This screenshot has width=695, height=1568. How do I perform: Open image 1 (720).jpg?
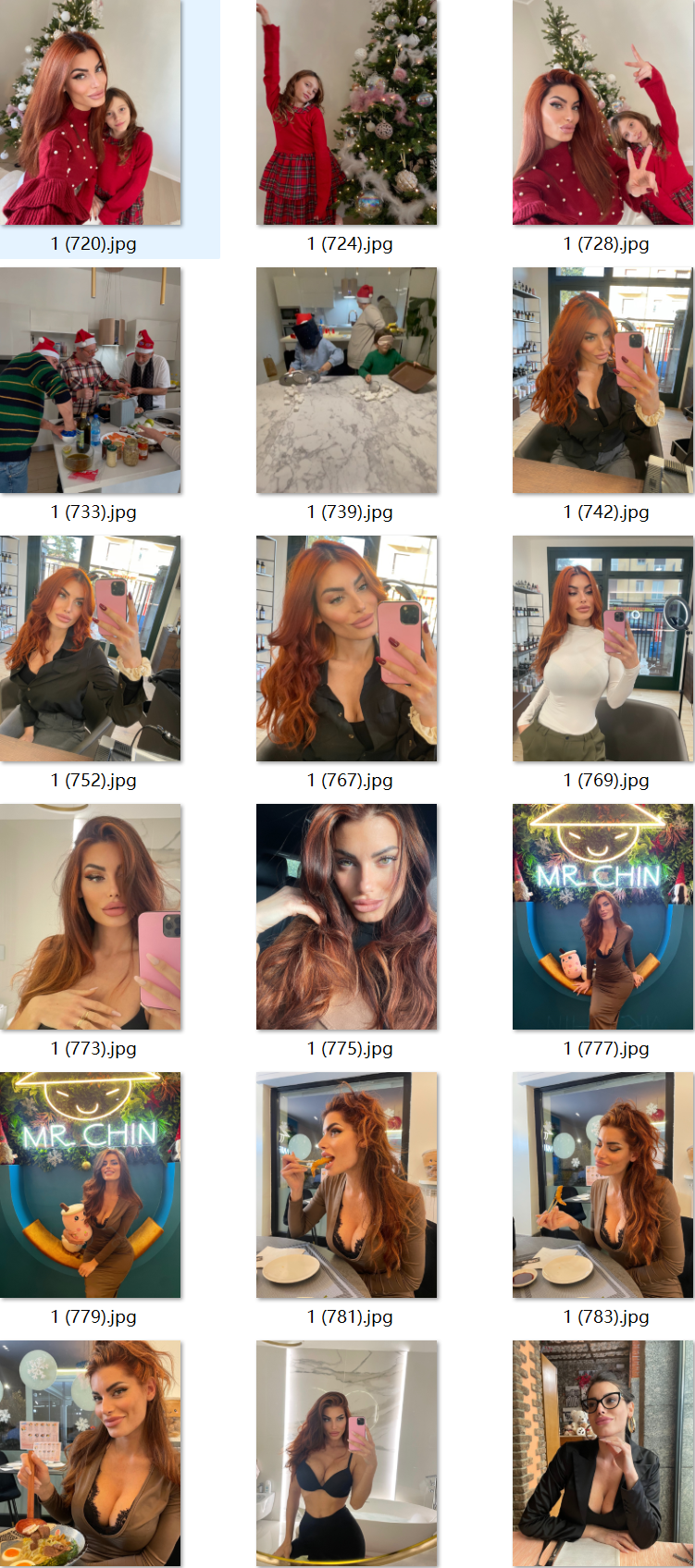point(91,113)
